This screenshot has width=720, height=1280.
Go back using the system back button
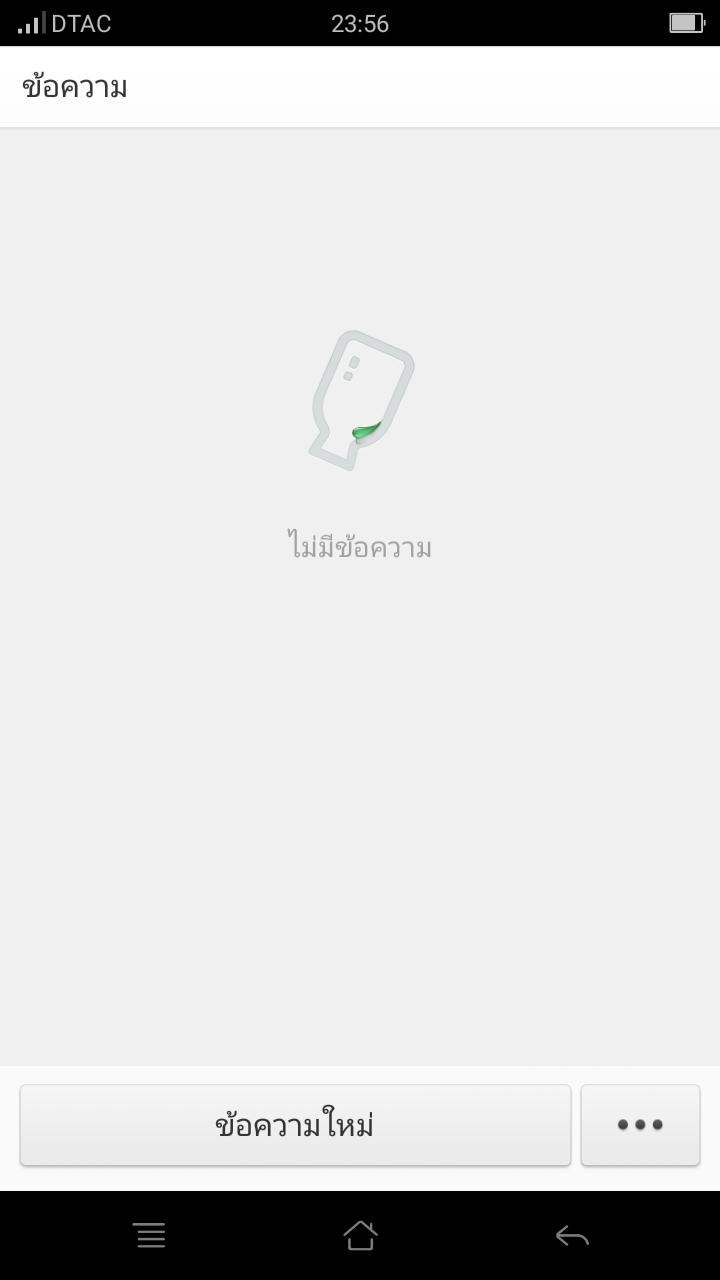[572, 1237]
